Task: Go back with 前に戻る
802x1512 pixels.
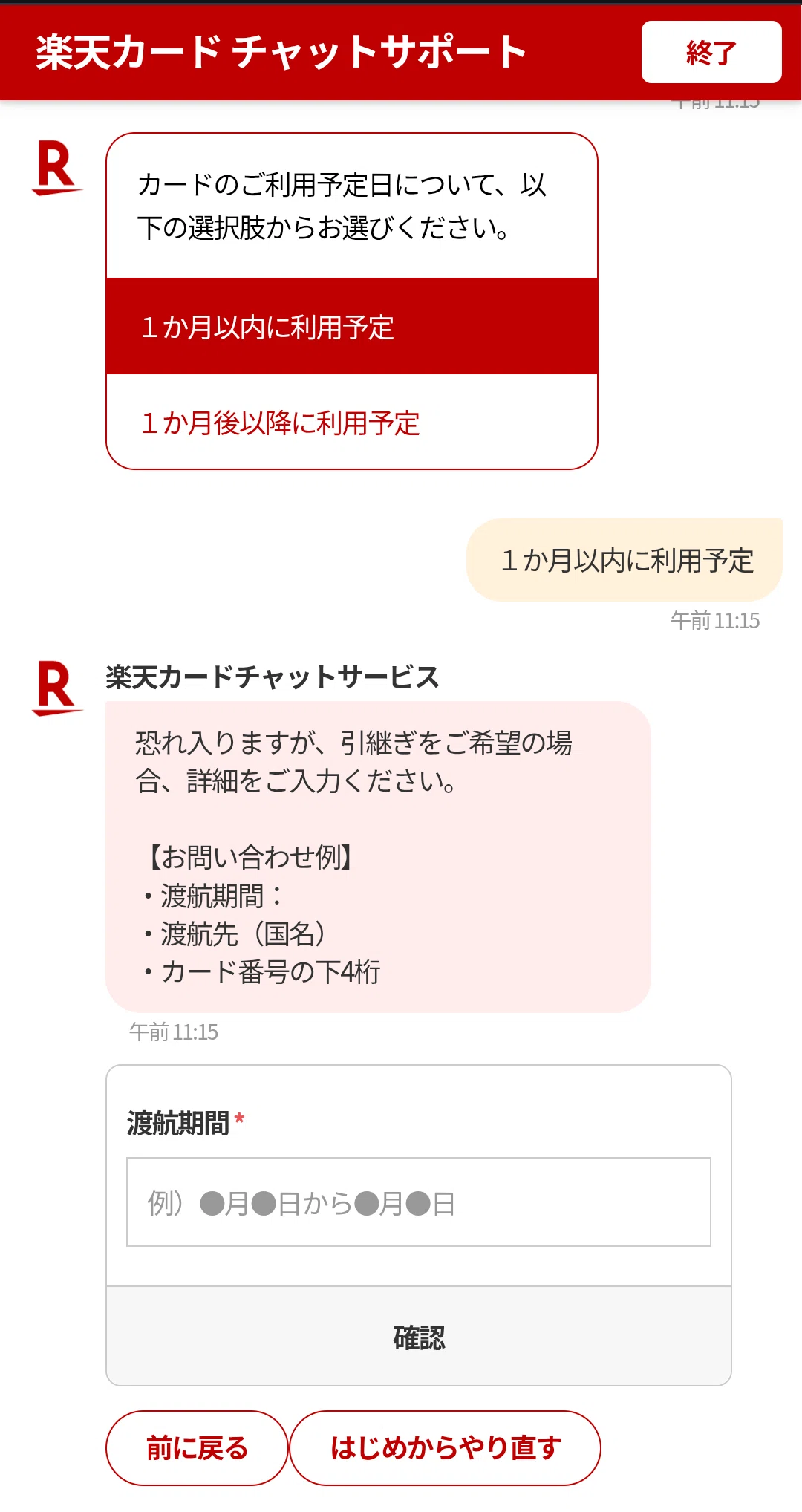Action: (197, 1447)
